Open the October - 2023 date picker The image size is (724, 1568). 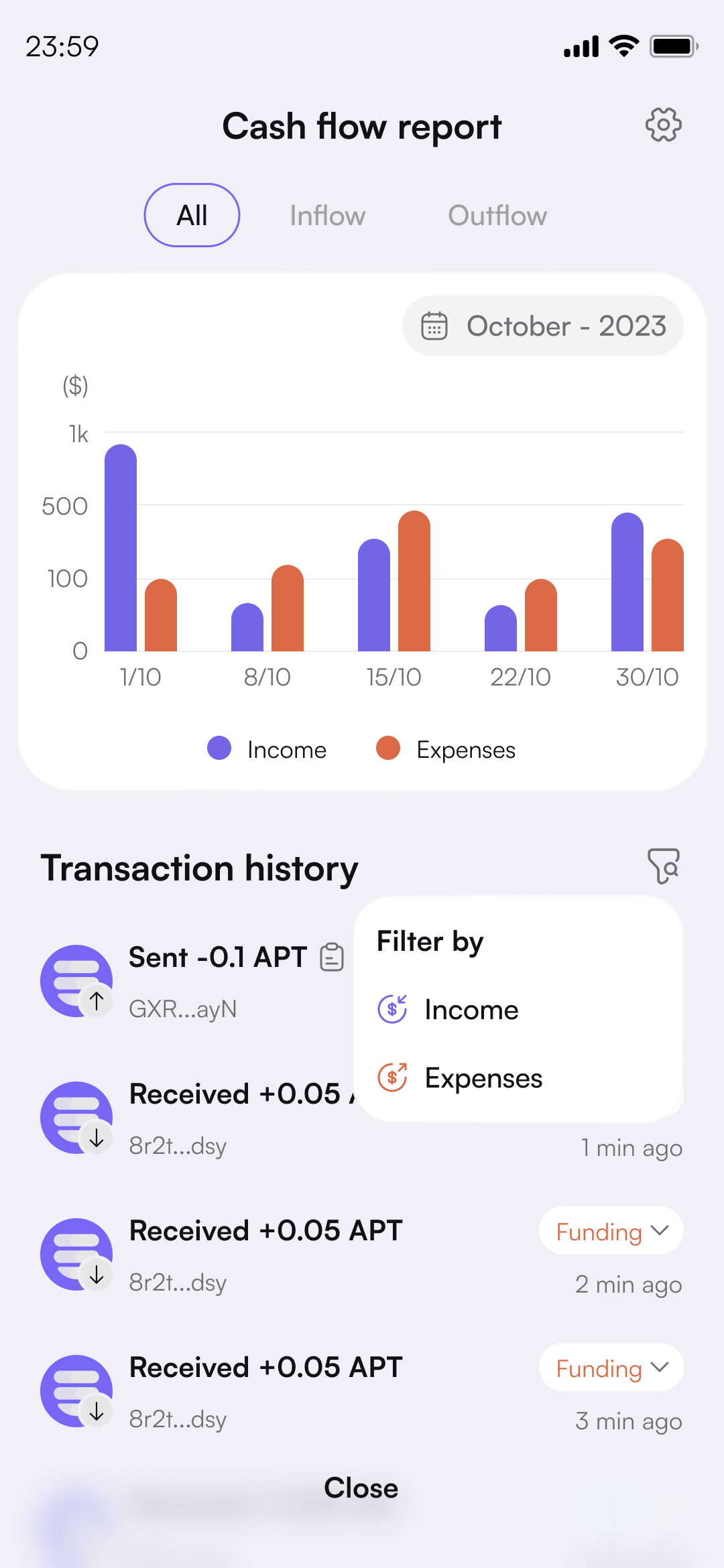[543, 326]
